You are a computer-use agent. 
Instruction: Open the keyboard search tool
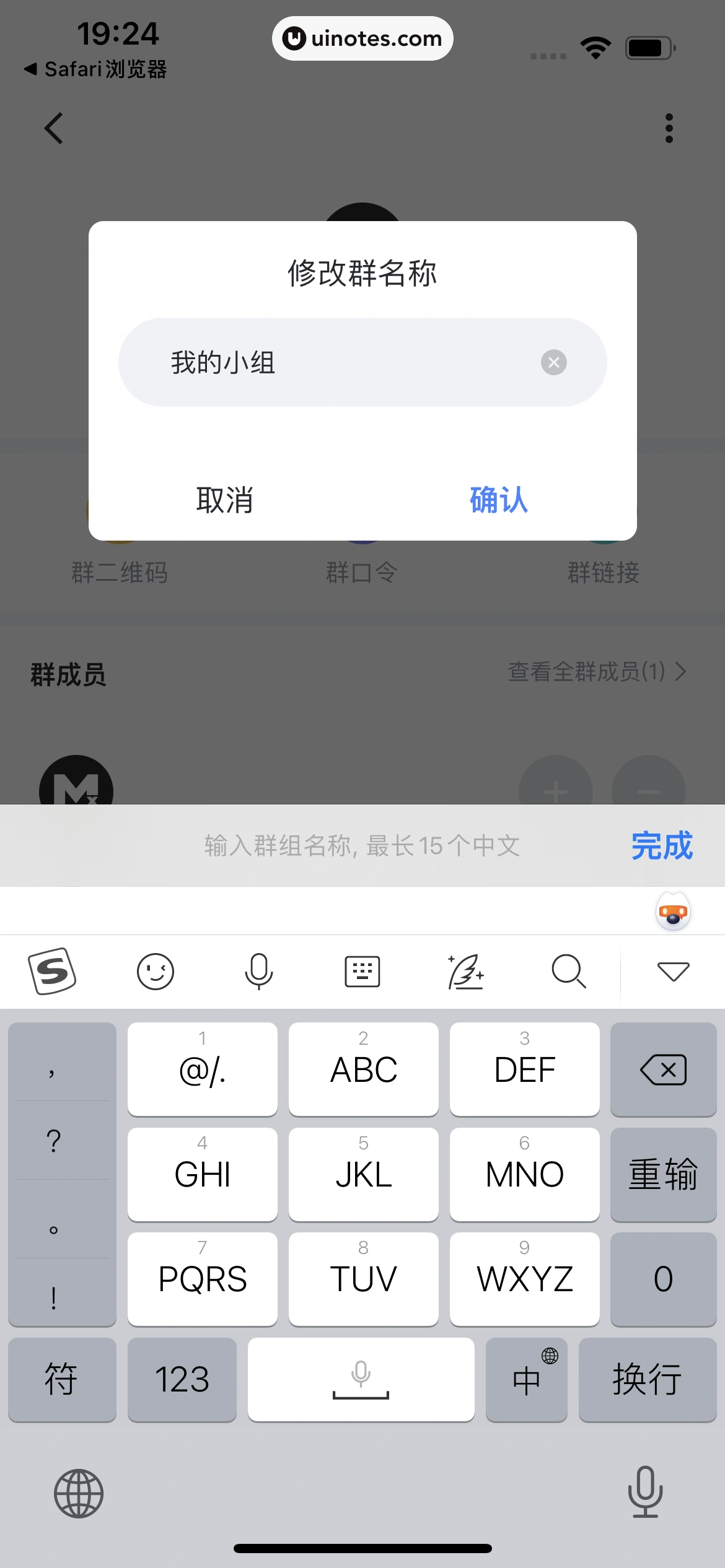pos(568,971)
